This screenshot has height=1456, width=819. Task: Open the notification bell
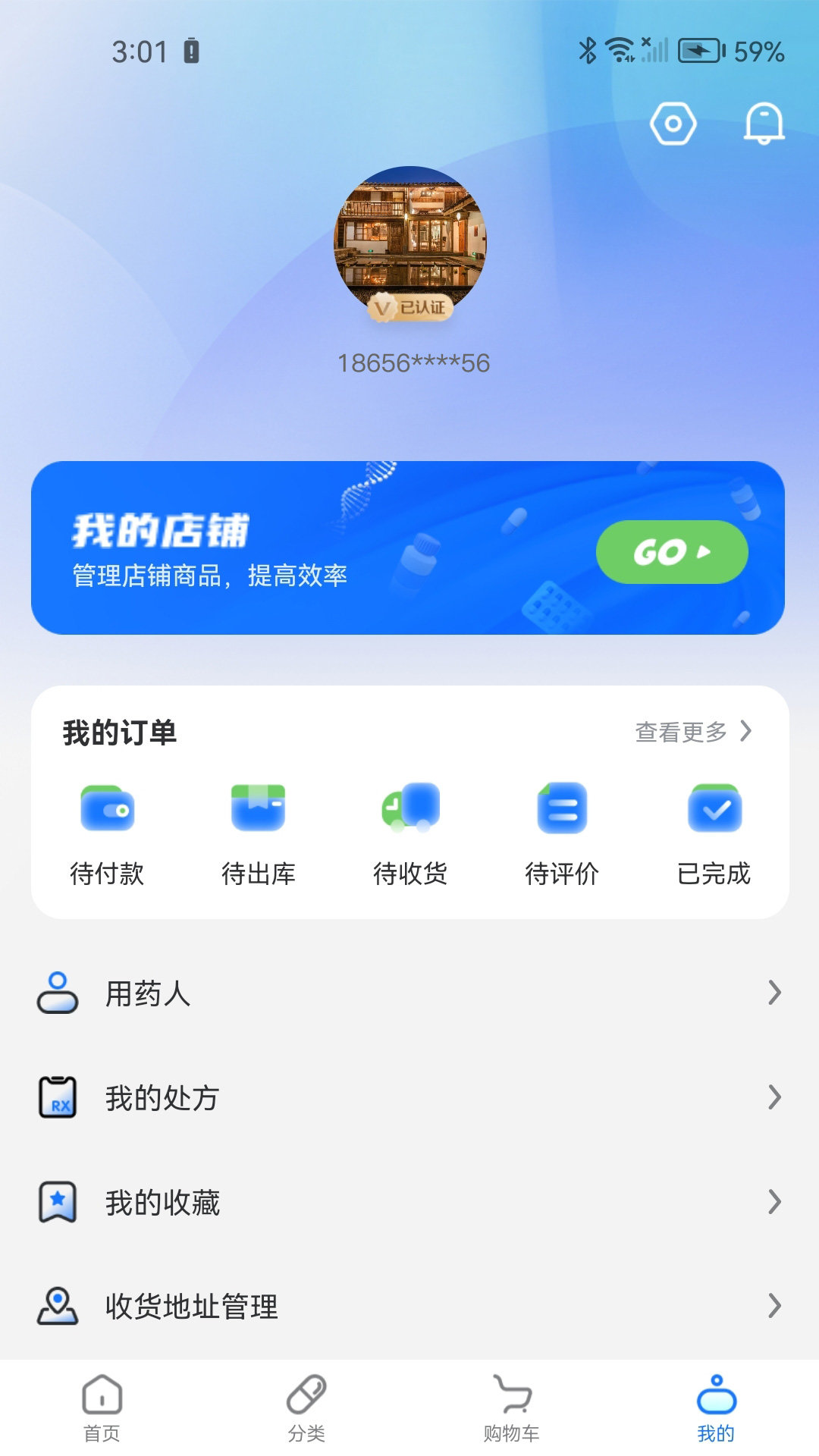click(766, 124)
